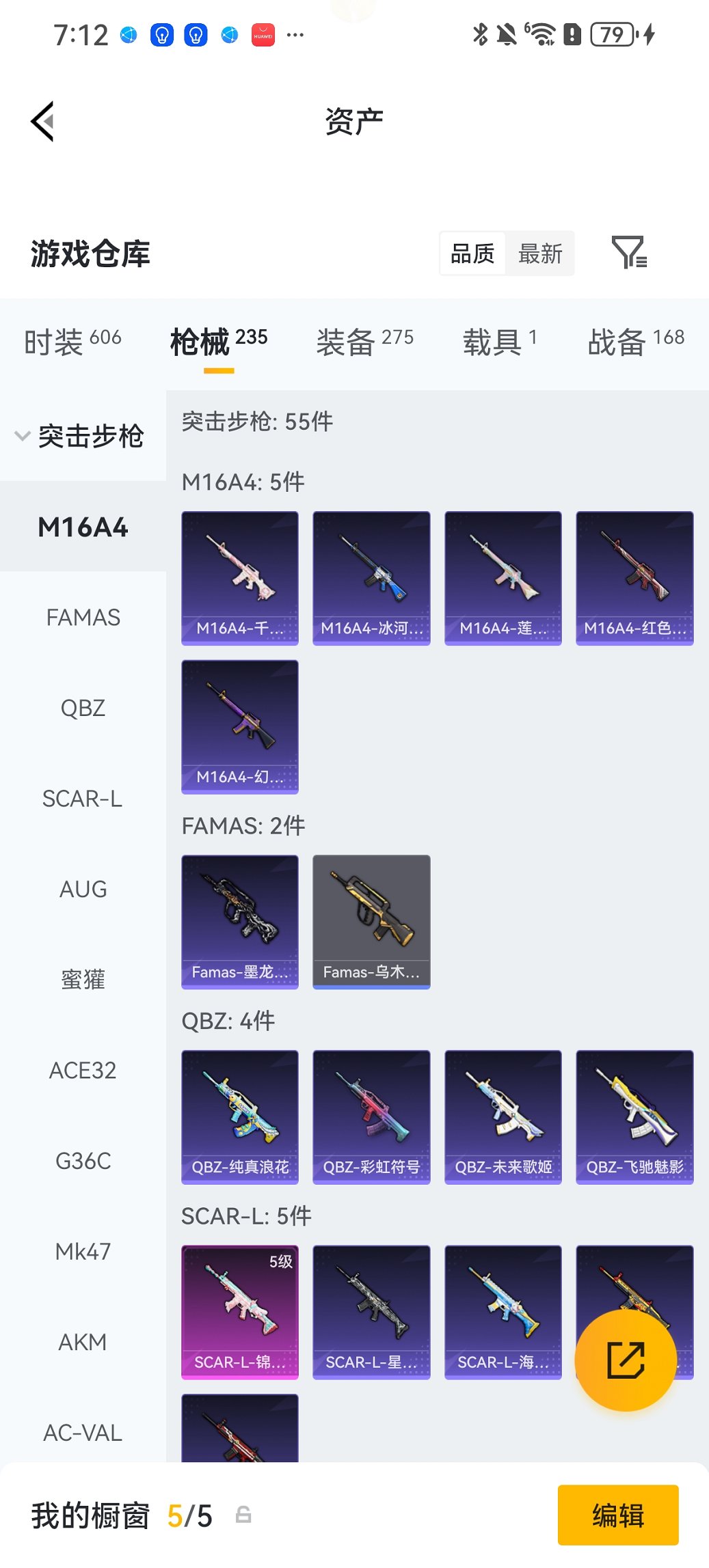Sort the warehouse by 品质
The width and height of the screenshot is (709, 1568).
(x=472, y=253)
